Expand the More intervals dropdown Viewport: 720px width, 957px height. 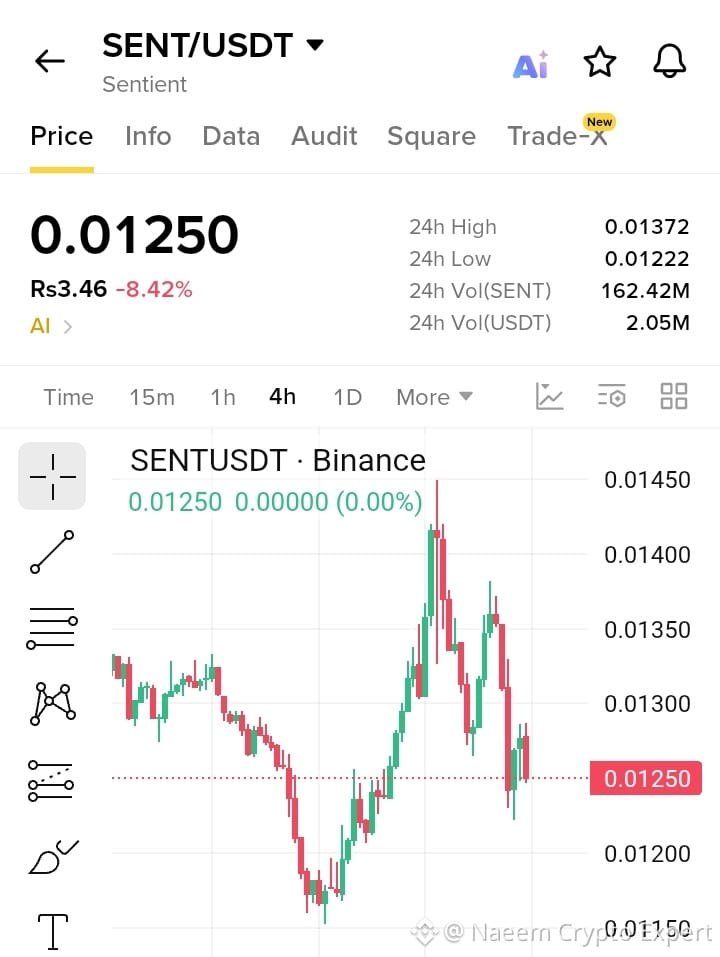(x=434, y=397)
